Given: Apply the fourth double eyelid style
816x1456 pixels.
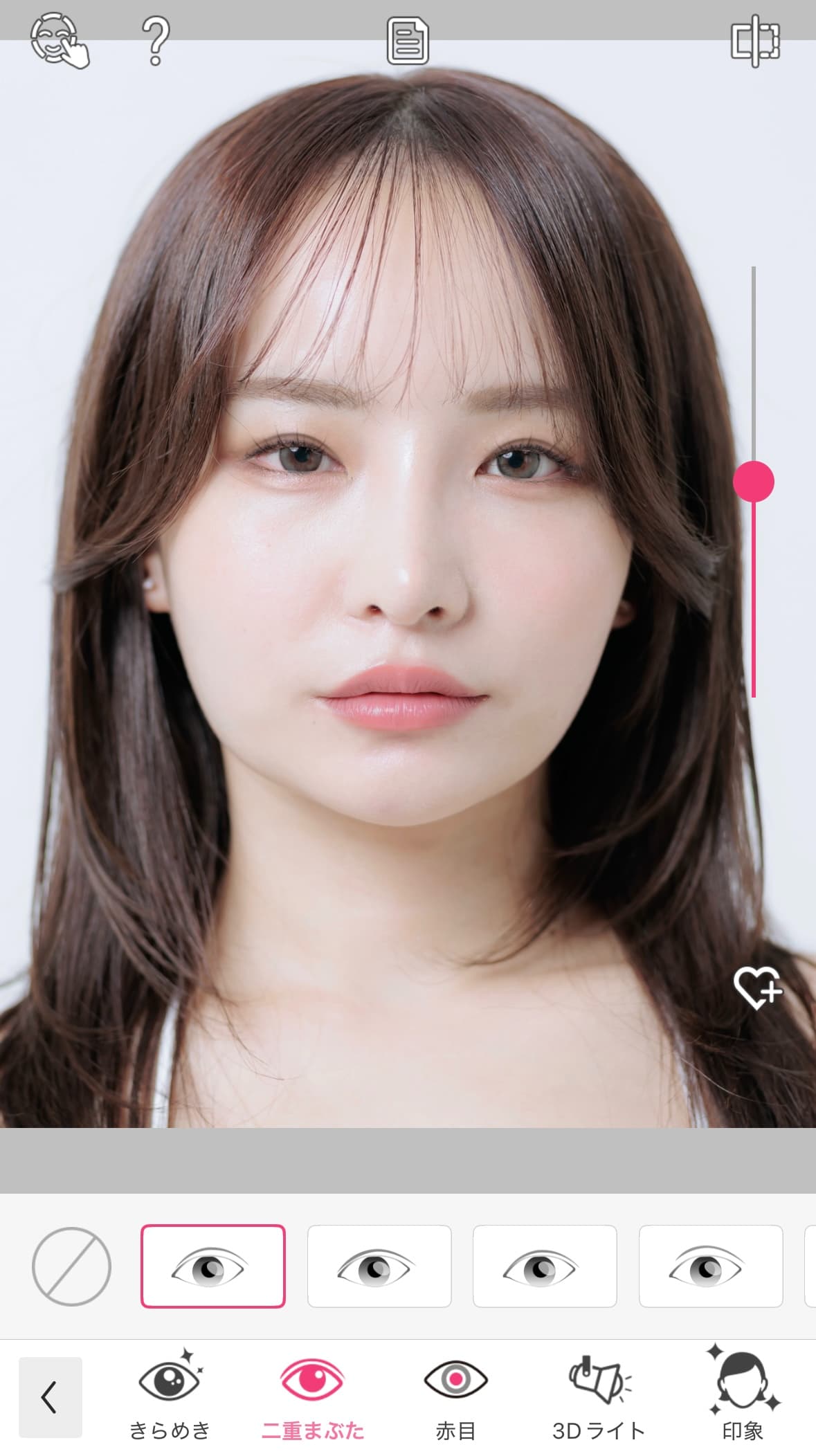Looking at the screenshot, I should click(711, 1266).
